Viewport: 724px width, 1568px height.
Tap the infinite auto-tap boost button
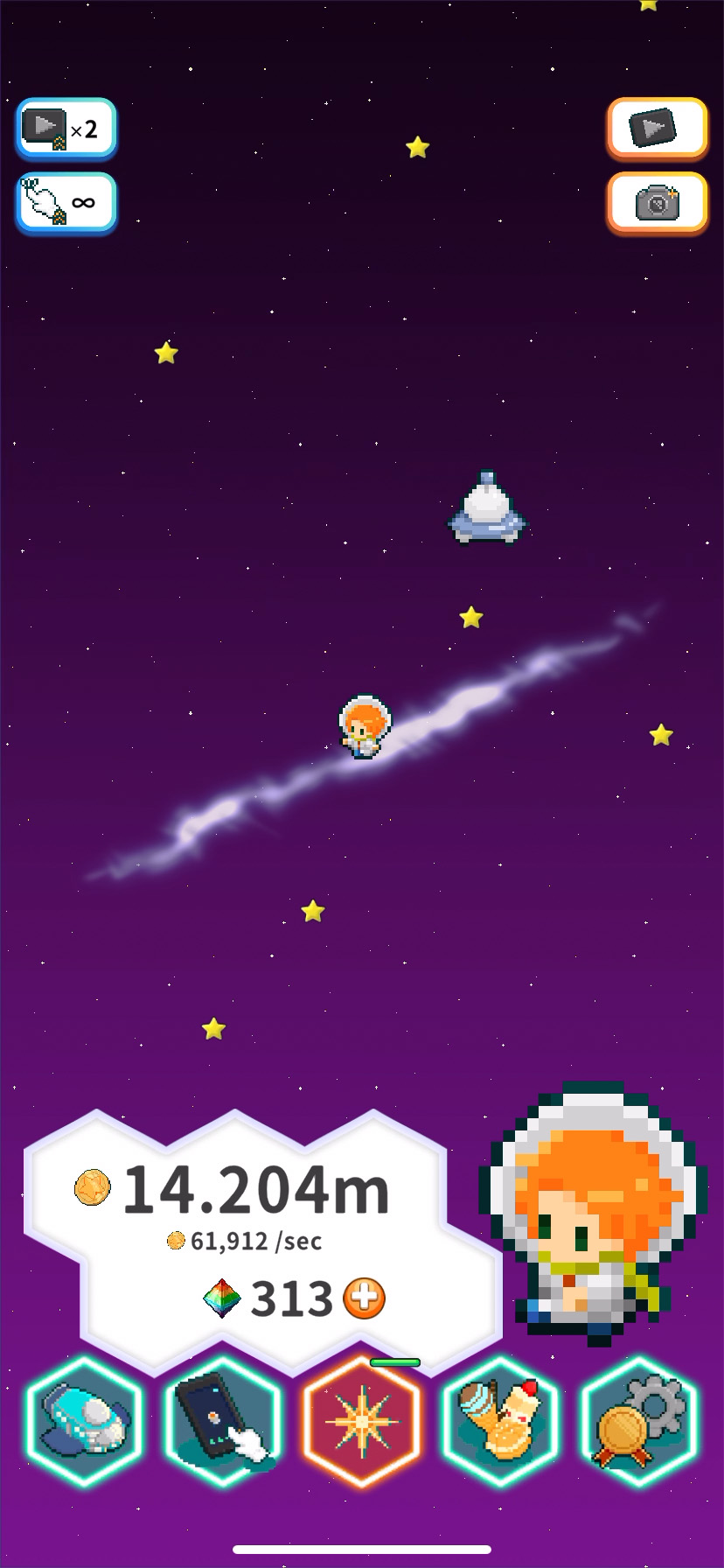coord(66,202)
